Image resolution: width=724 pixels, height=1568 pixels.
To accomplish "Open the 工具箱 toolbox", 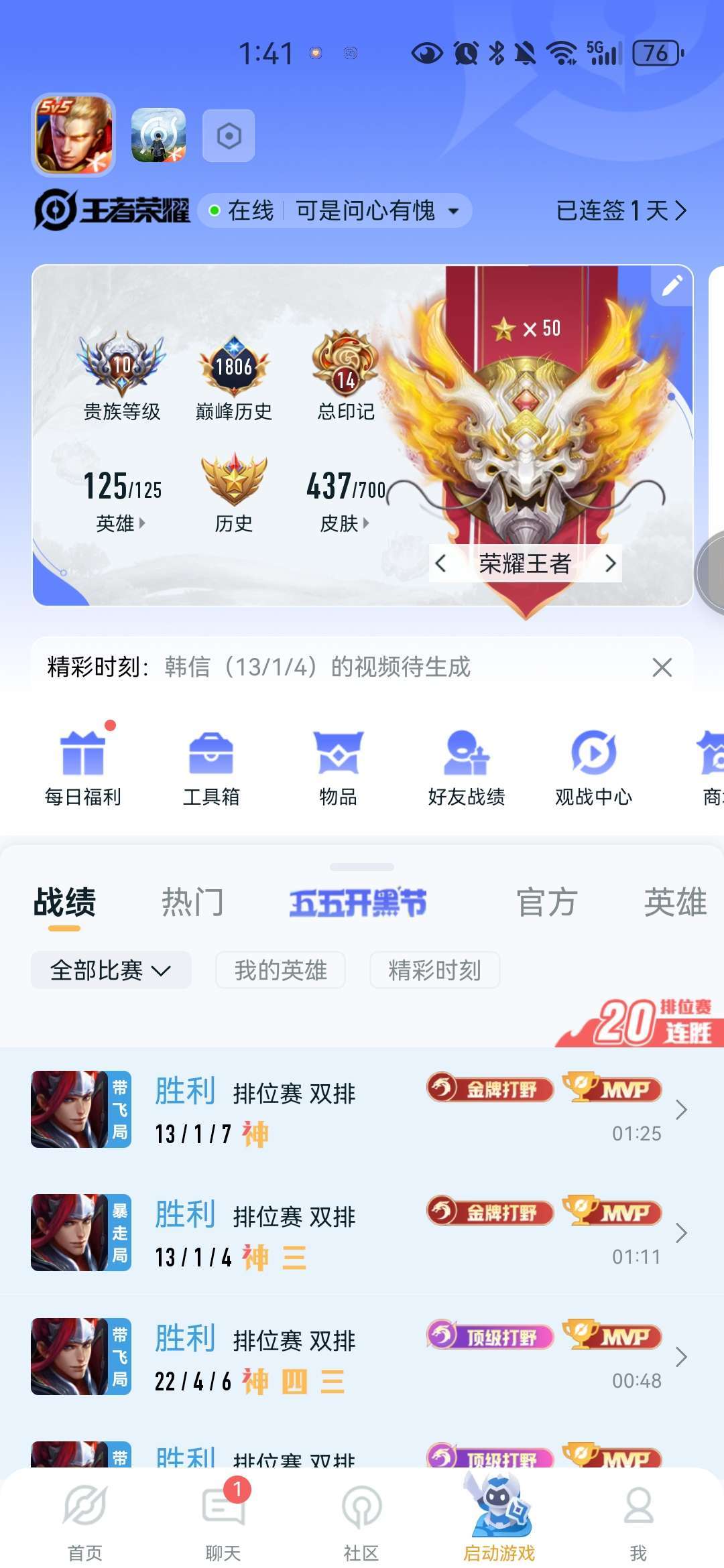I will coord(211,767).
